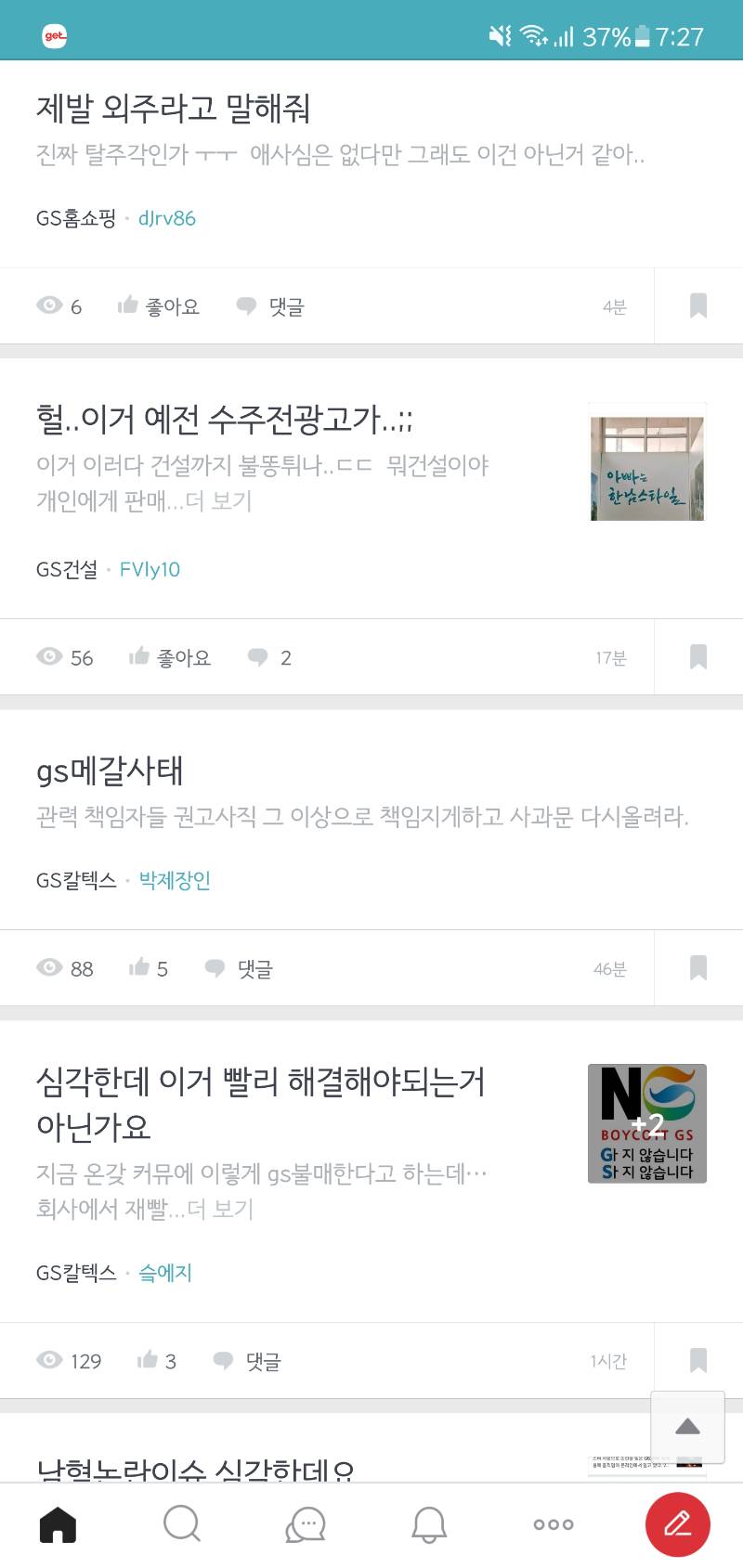This screenshot has height=1568, width=743.
Task: Like the GS건설 FVIy10 post
Action: click(170, 657)
